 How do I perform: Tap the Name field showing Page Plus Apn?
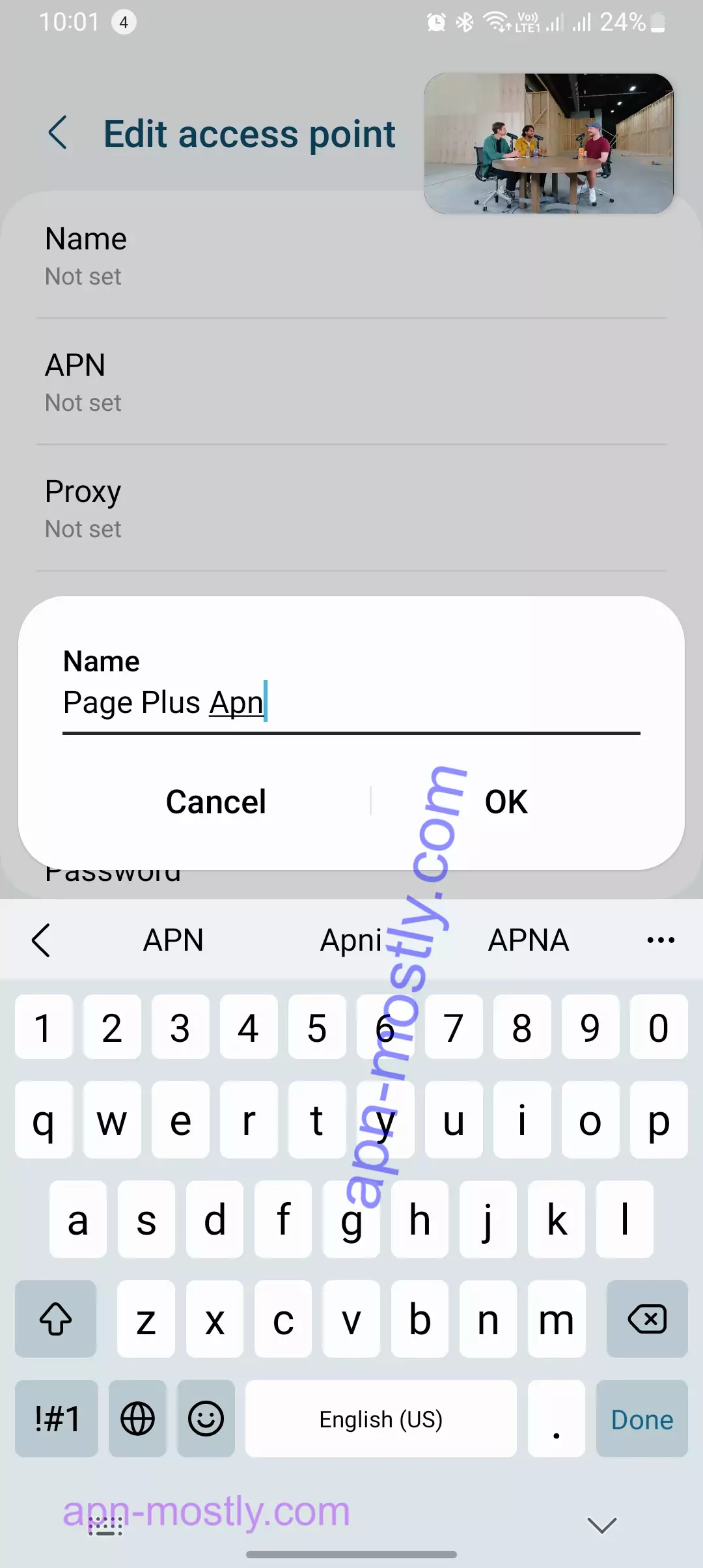260,701
